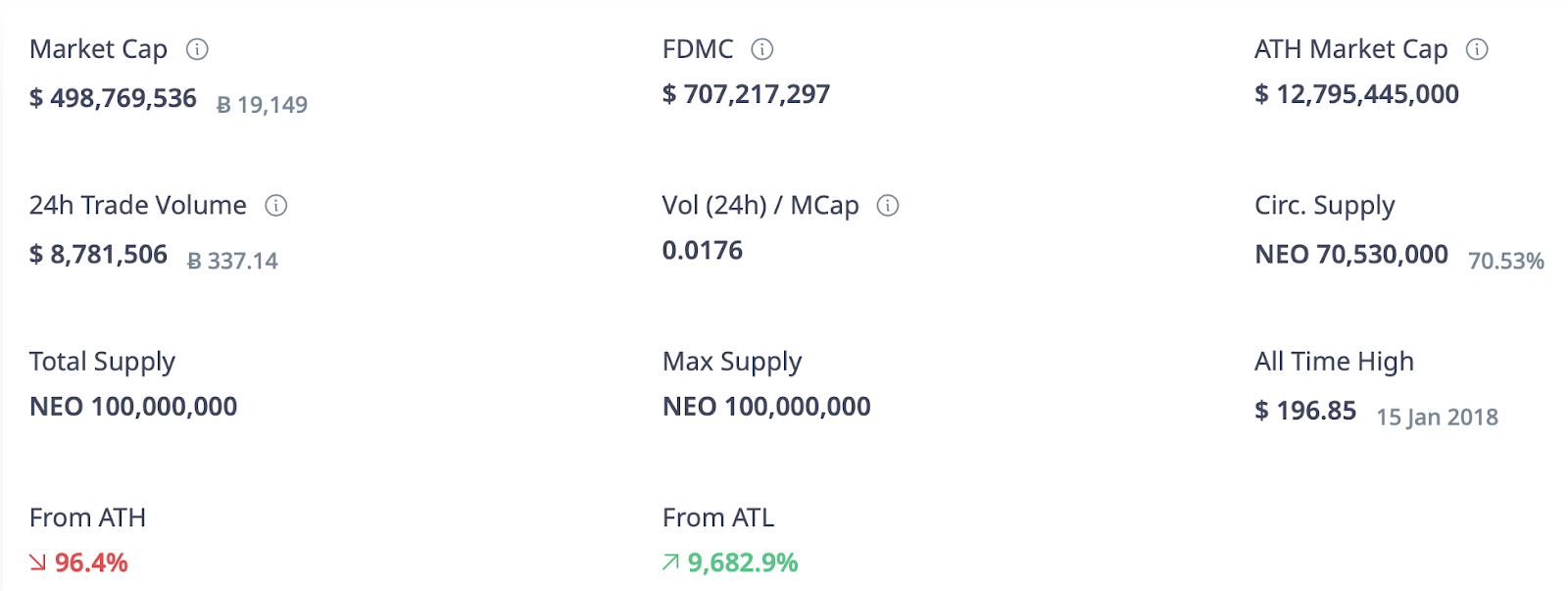Viewport: 1568px width, 591px height.
Task: Open the info icon for ATH Market Cap
Action: tap(1476, 49)
